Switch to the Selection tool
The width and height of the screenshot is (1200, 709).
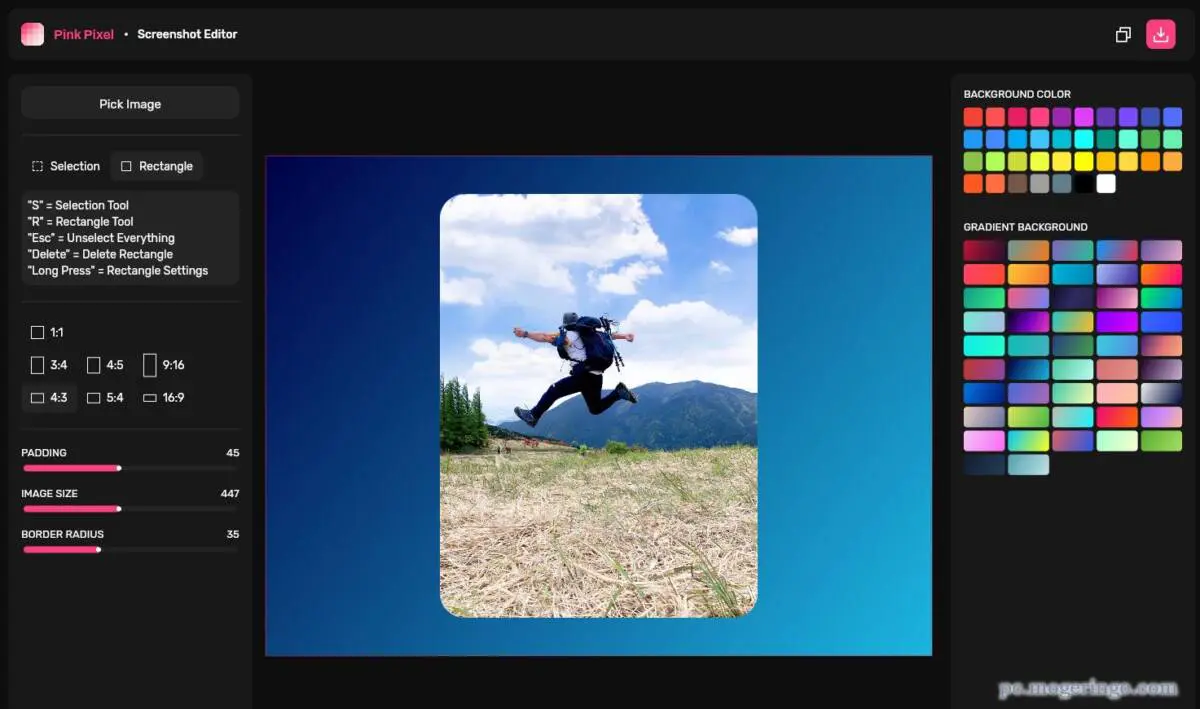pyautogui.click(x=66, y=166)
